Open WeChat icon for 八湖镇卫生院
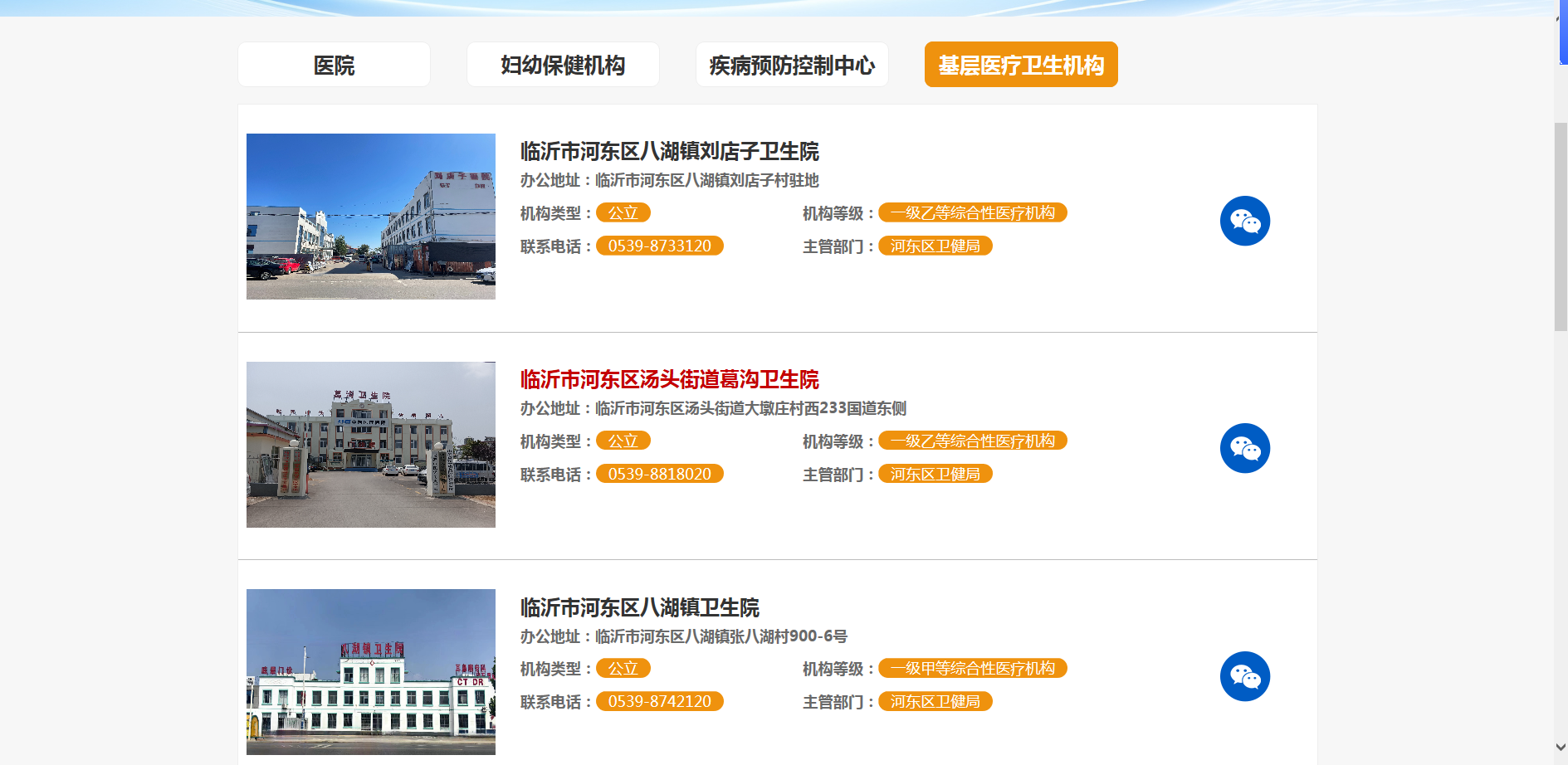Image resolution: width=1568 pixels, height=765 pixels. (x=1244, y=676)
